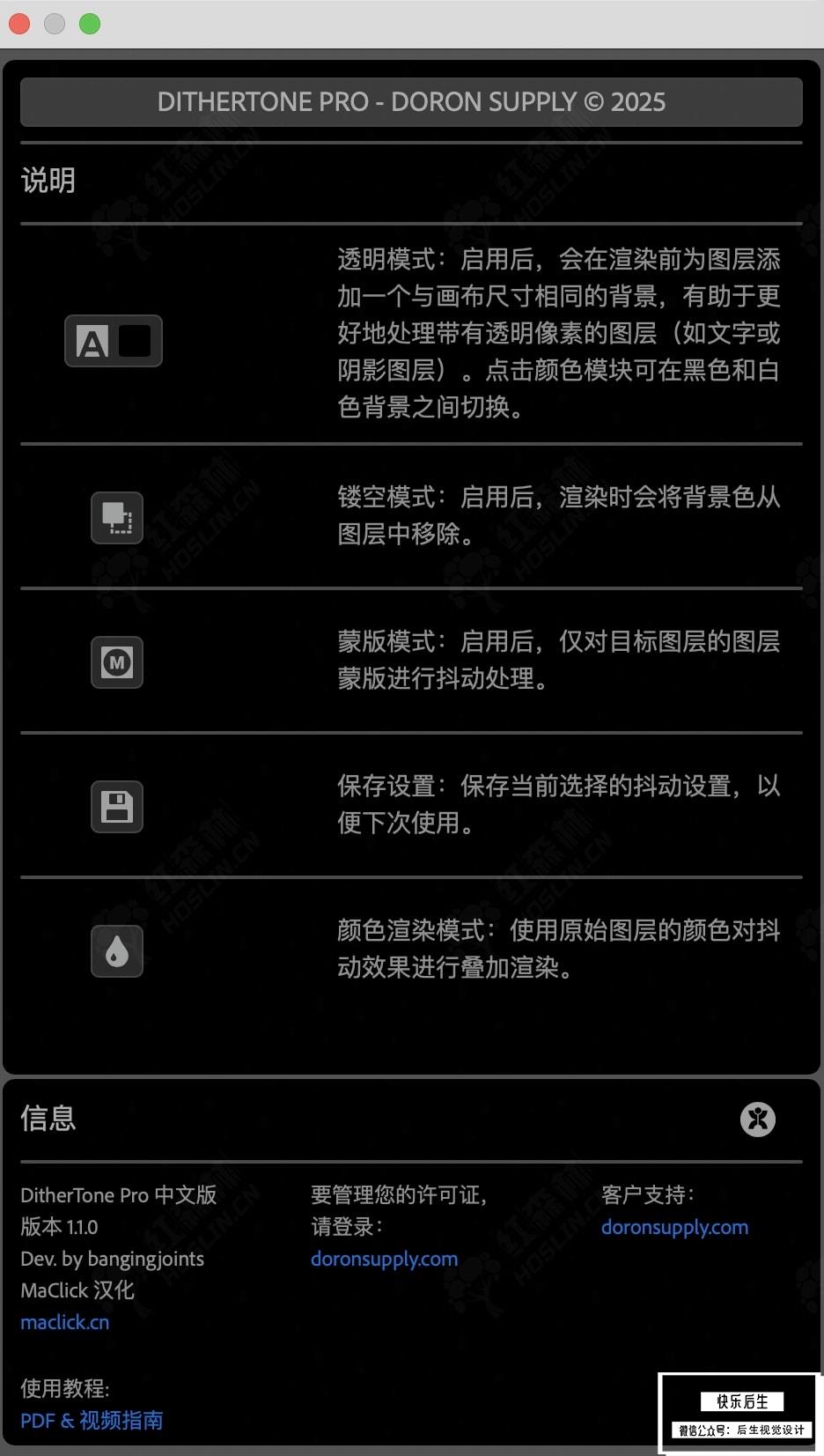Close the window with the red button
The height and width of the screenshot is (1456, 824).
[x=19, y=24]
